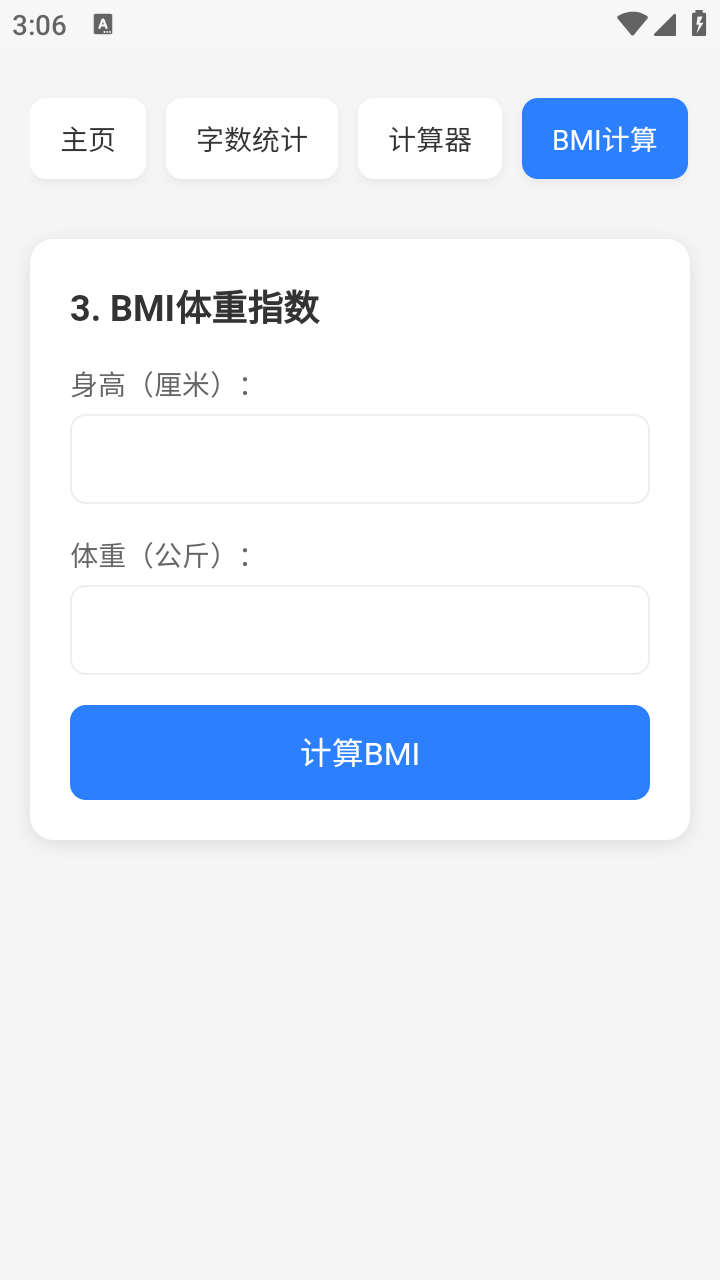Screen dimensions: 720x1280
Task: Tap the Wi-Fi status bar icon
Action: tap(632, 25)
